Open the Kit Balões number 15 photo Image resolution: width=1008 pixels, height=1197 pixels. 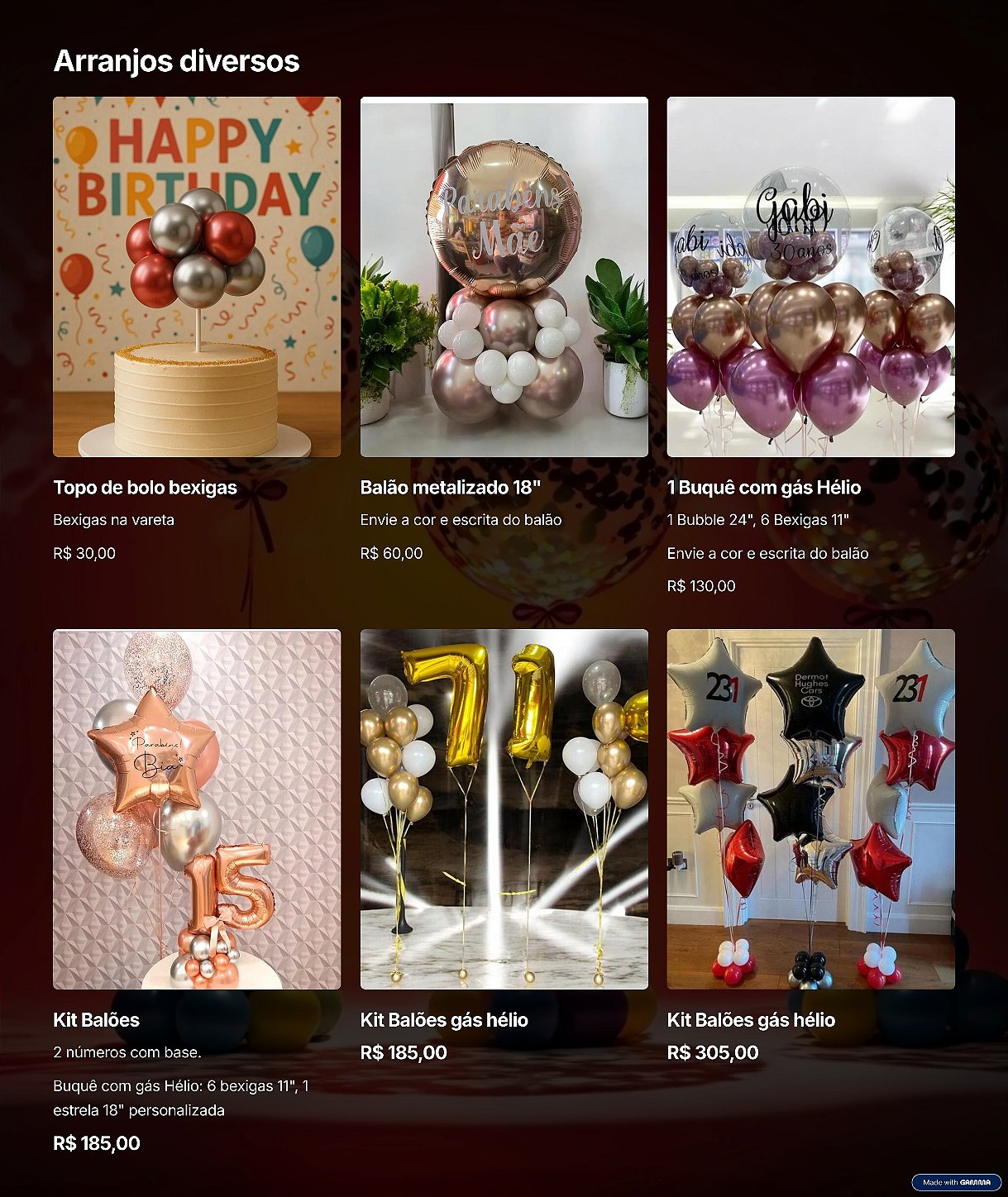pyautogui.click(x=197, y=809)
